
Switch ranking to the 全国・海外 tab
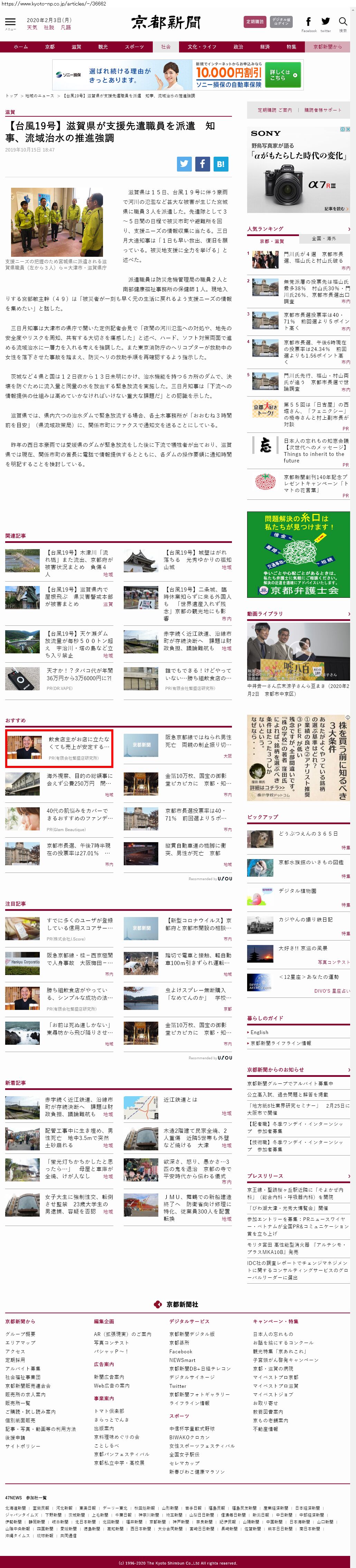pos(324,238)
